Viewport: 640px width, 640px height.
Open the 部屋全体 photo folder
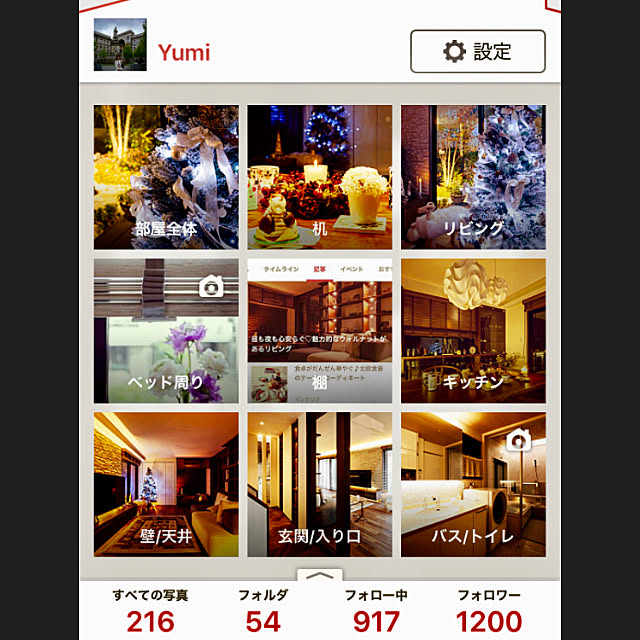(x=166, y=177)
